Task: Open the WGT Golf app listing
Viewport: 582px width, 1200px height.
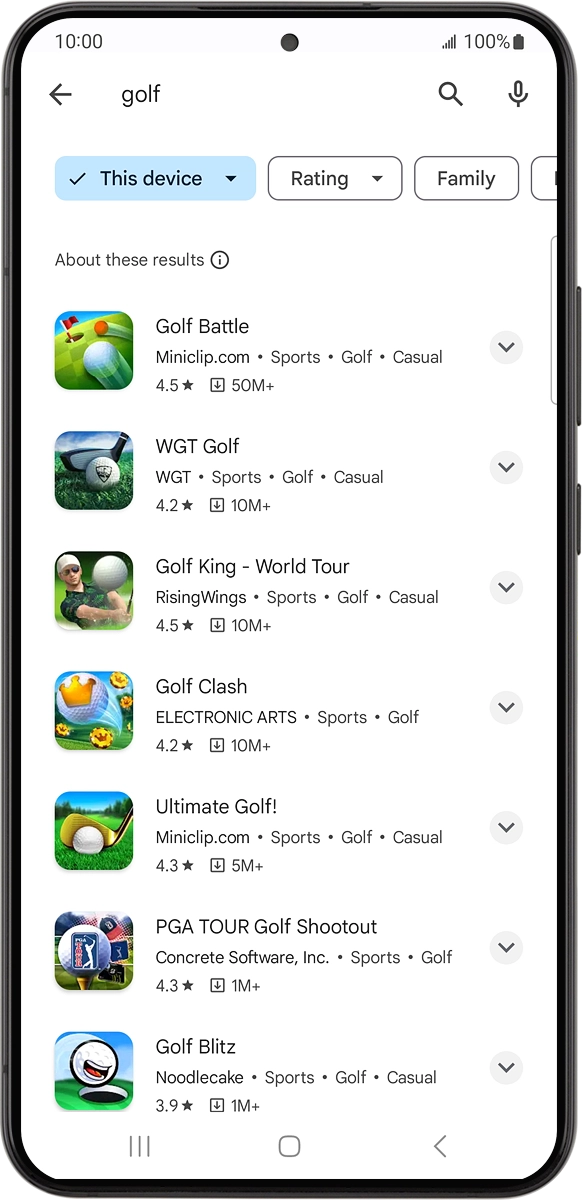Action: point(290,471)
